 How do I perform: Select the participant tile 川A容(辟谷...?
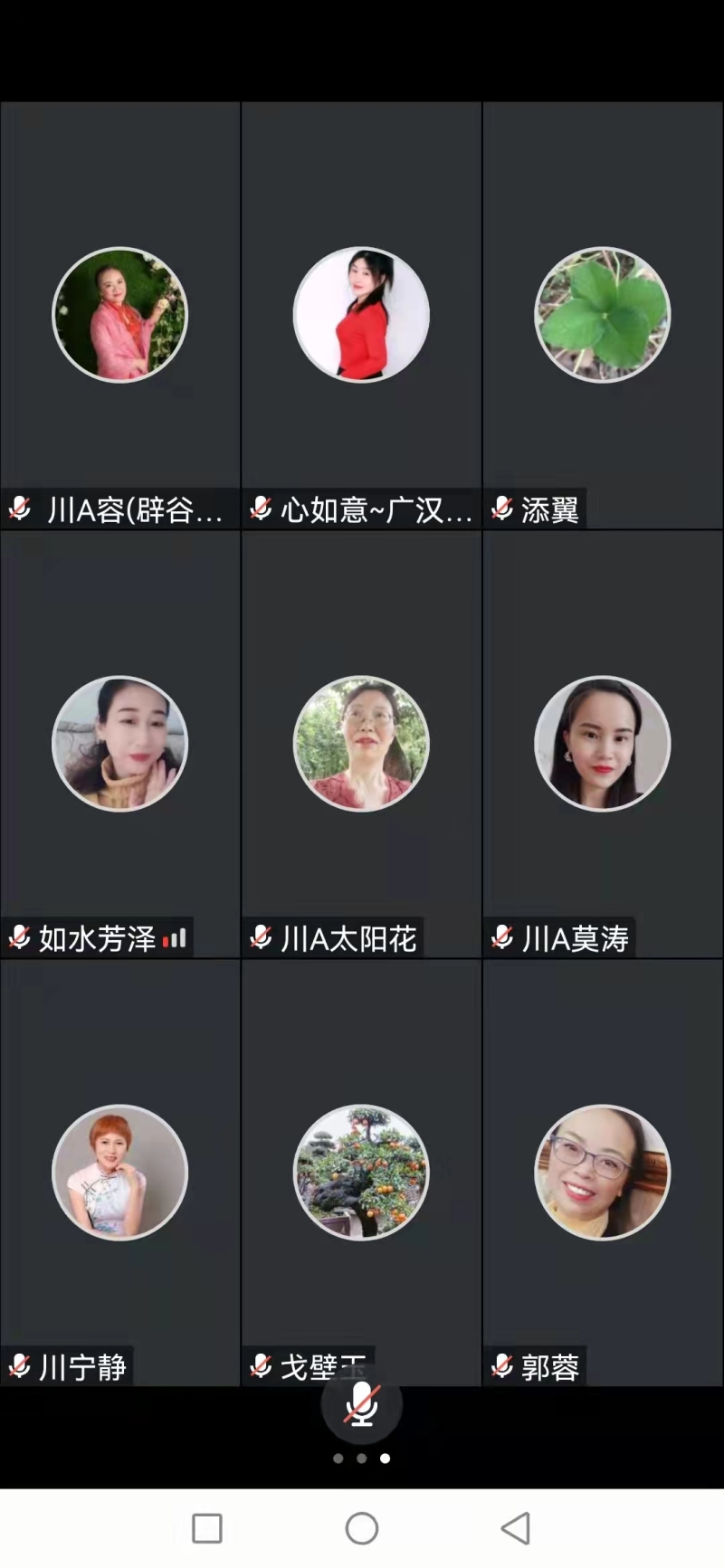pos(120,315)
